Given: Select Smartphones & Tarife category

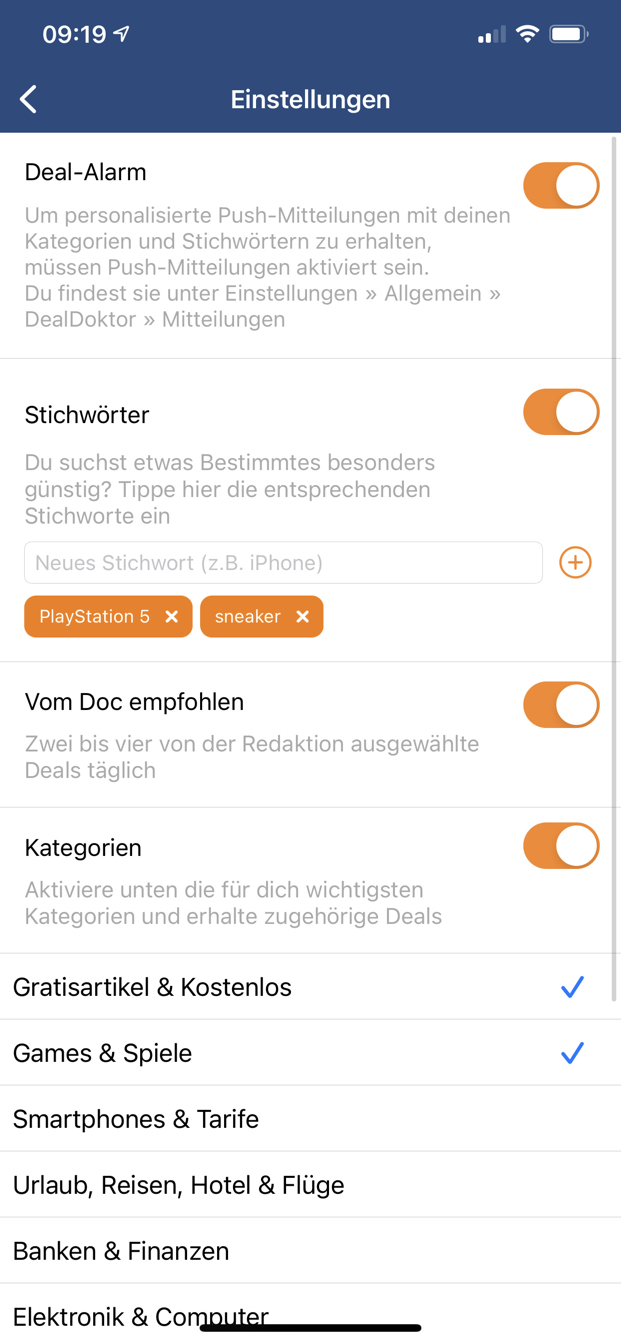Looking at the screenshot, I should tap(310, 1119).
